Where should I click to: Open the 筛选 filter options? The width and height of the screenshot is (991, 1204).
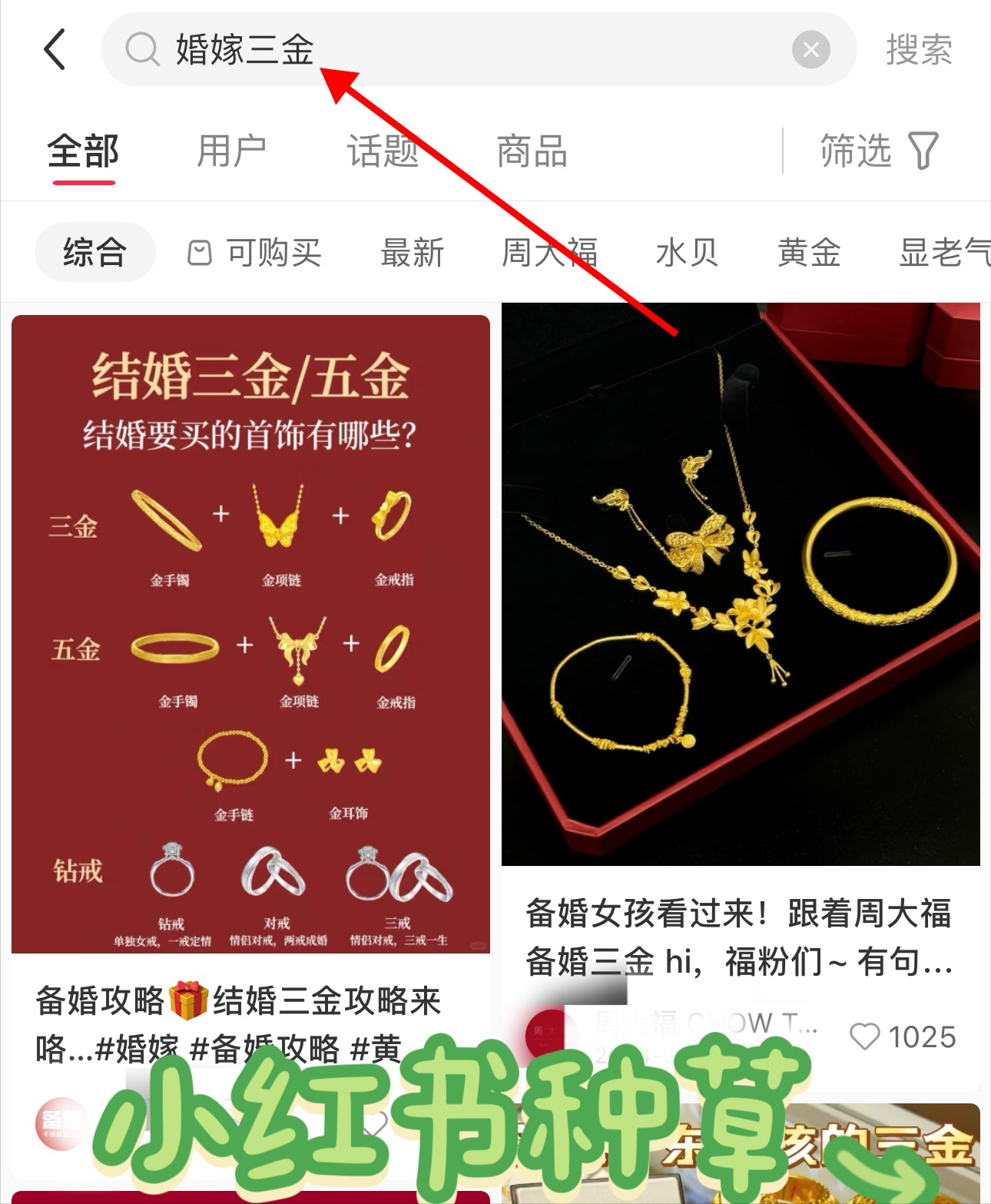(x=880, y=151)
